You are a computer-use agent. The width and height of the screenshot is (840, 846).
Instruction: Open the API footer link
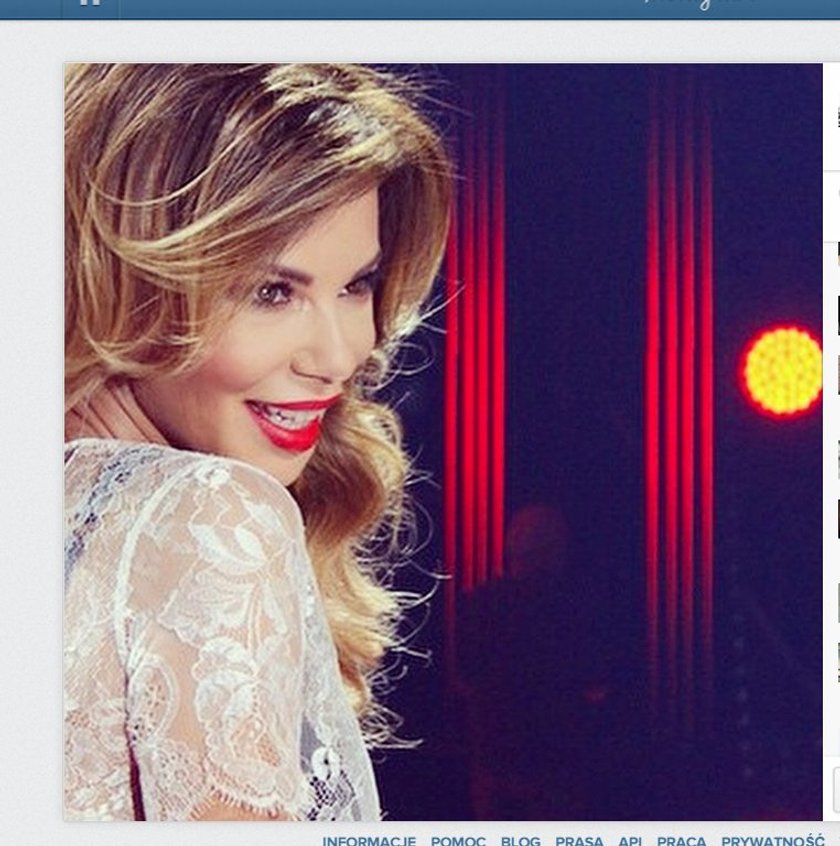[630, 841]
